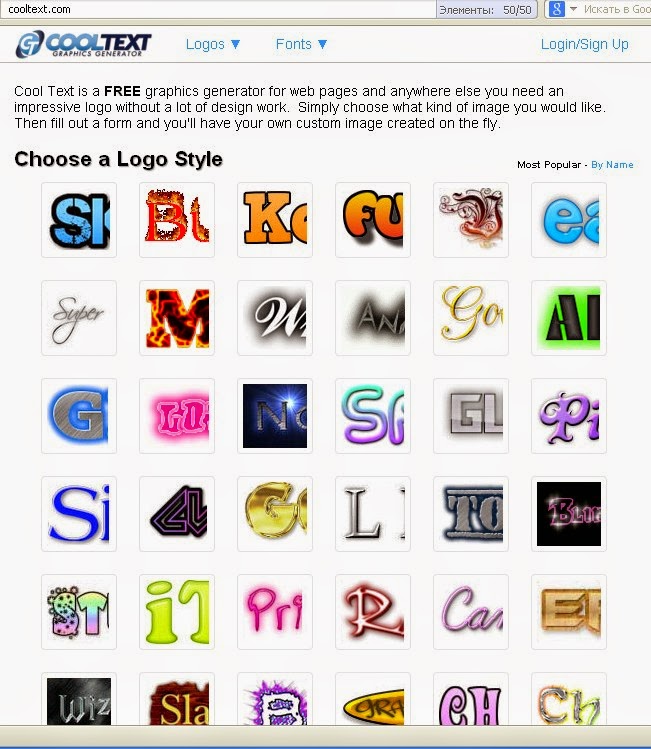Select the lime green 'iT' logo style
This screenshot has width=651, height=749.
pyautogui.click(x=177, y=612)
